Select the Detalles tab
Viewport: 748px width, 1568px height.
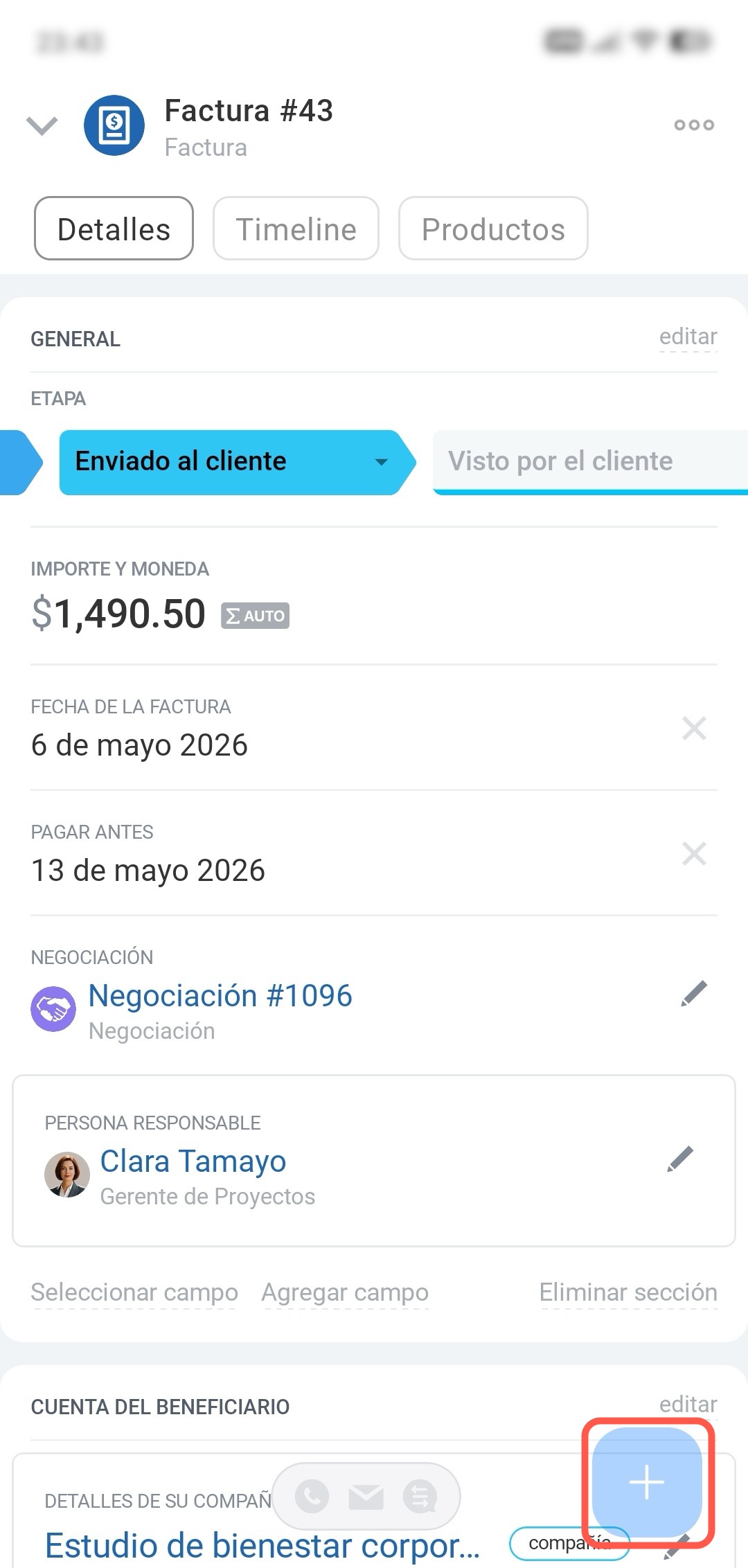[x=114, y=229]
